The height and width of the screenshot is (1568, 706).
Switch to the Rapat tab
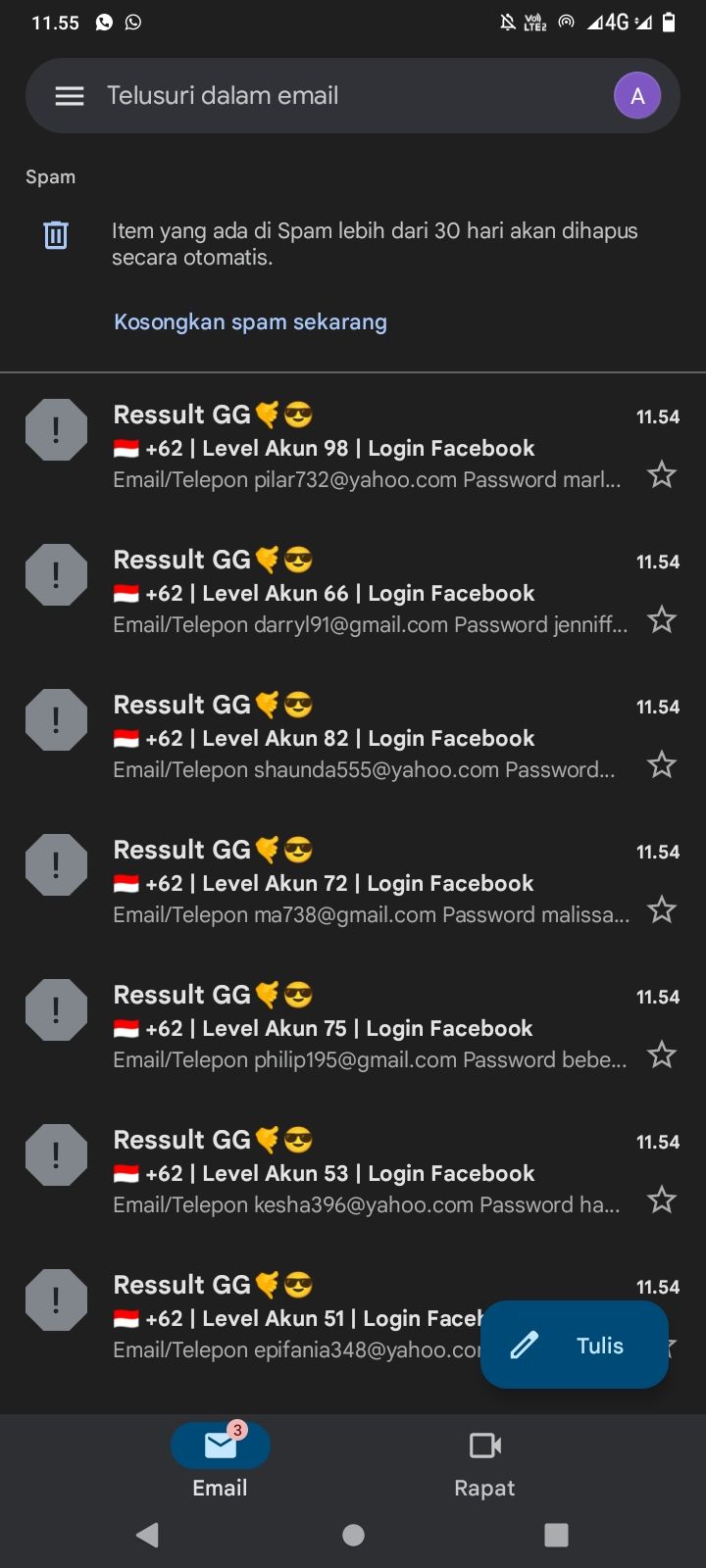(484, 1460)
